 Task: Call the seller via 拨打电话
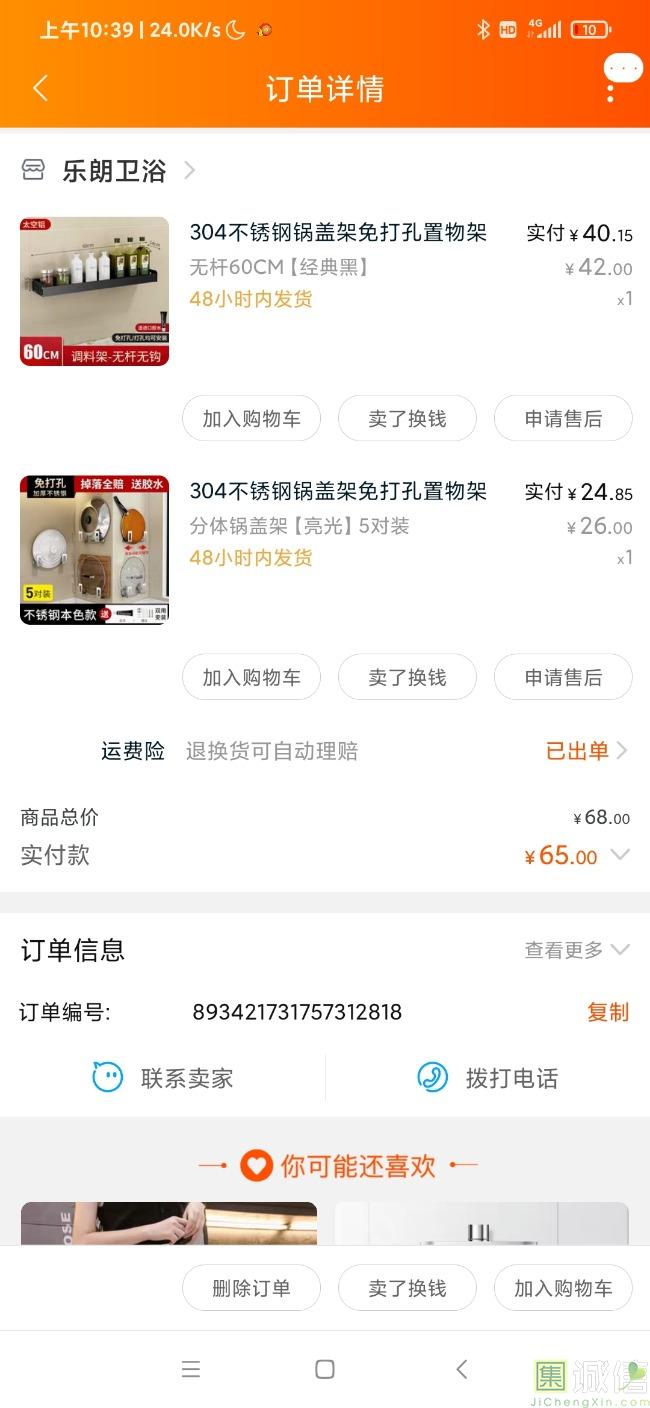tap(487, 1078)
